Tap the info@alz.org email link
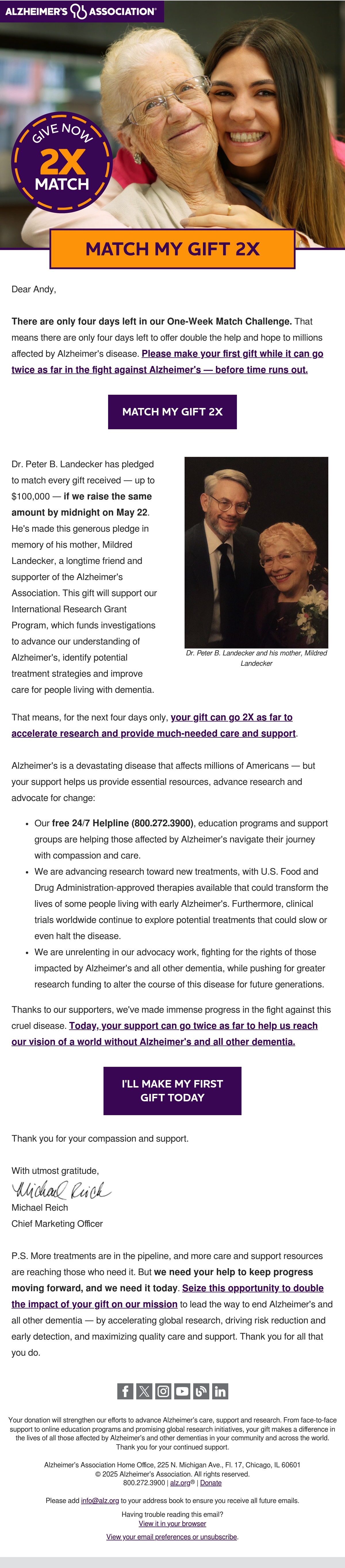Screen dimensions: 345x1568 [x=100, y=1500]
